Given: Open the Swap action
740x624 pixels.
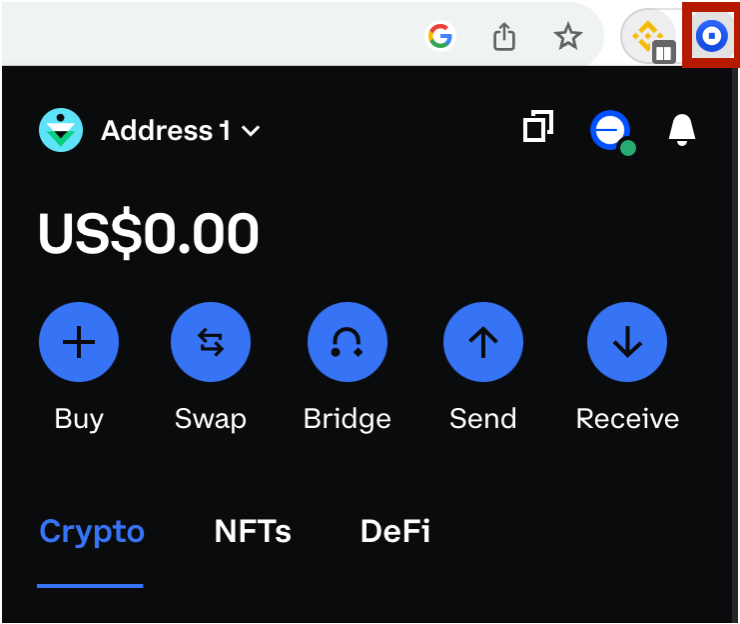Looking at the screenshot, I should [211, 343].
